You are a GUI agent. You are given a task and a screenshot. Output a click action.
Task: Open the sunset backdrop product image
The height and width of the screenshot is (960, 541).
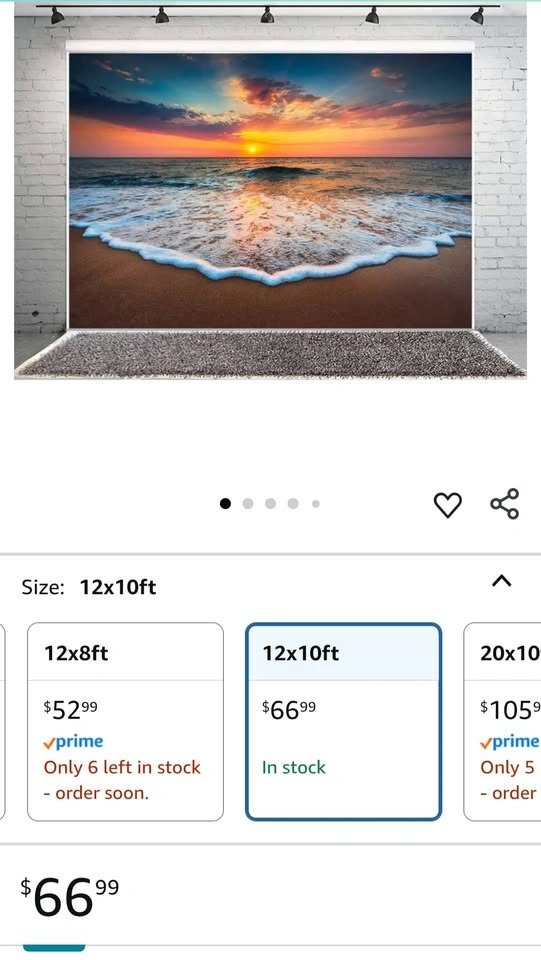click(x=270, y=192)
